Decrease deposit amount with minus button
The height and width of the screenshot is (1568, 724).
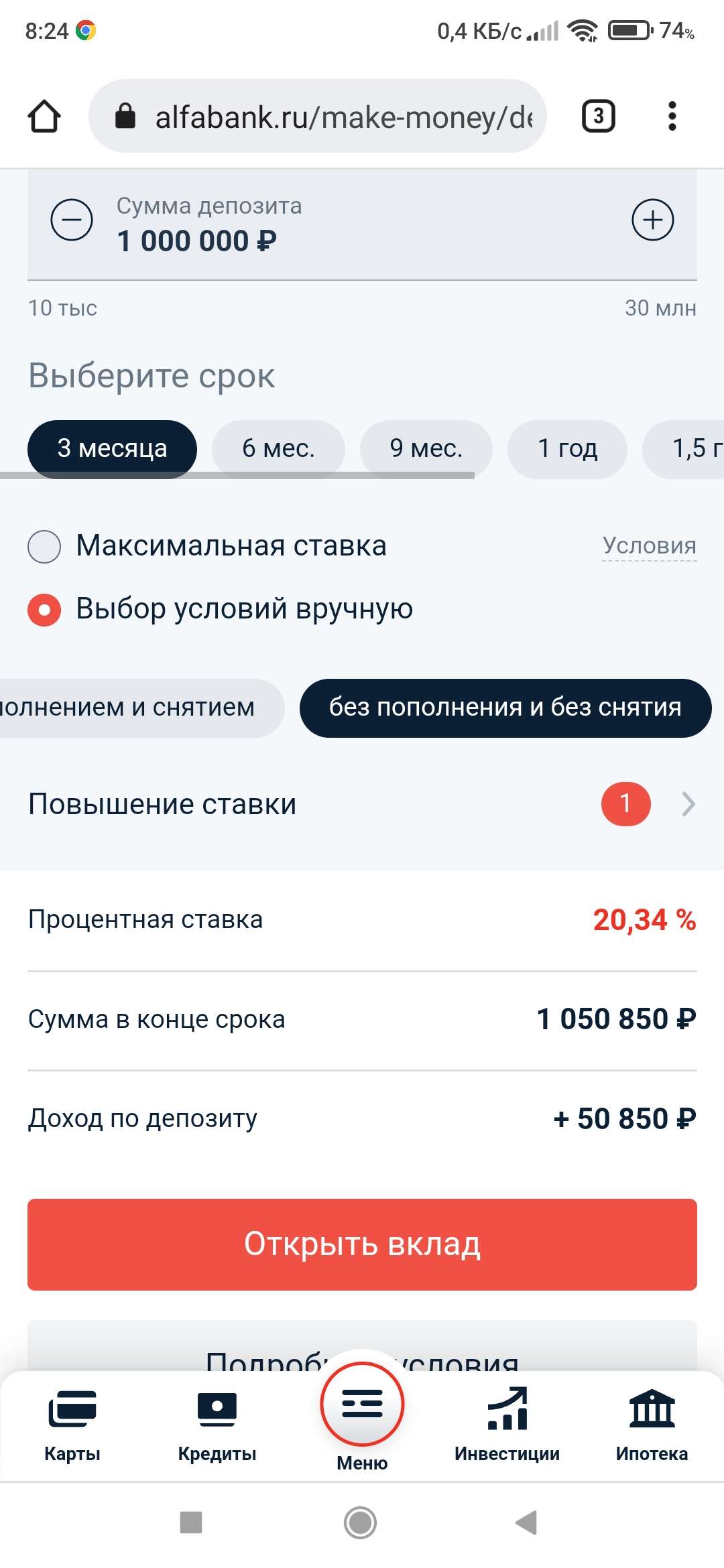pyautogui.click(x=72, y=220)
